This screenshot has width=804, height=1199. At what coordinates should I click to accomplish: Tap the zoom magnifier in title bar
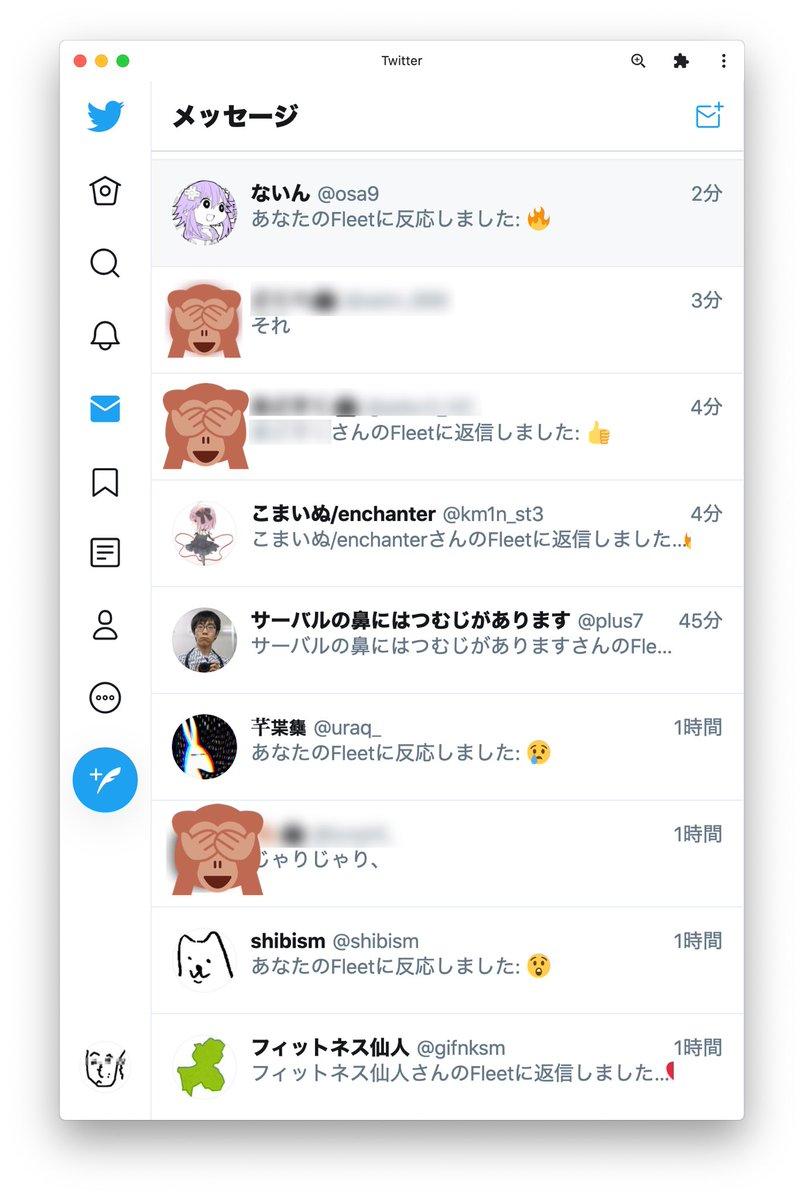pyautogui.click(x=638, y=61)
